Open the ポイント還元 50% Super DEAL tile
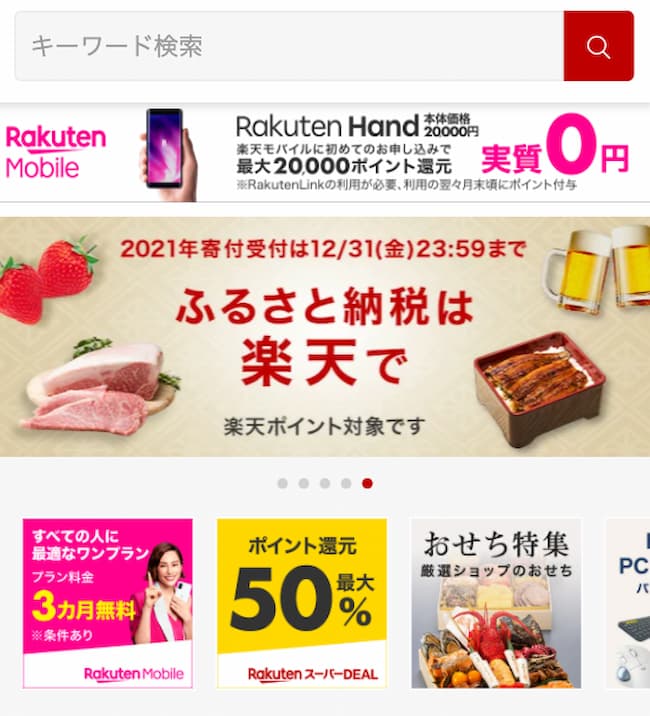 [x=302, y=603]
